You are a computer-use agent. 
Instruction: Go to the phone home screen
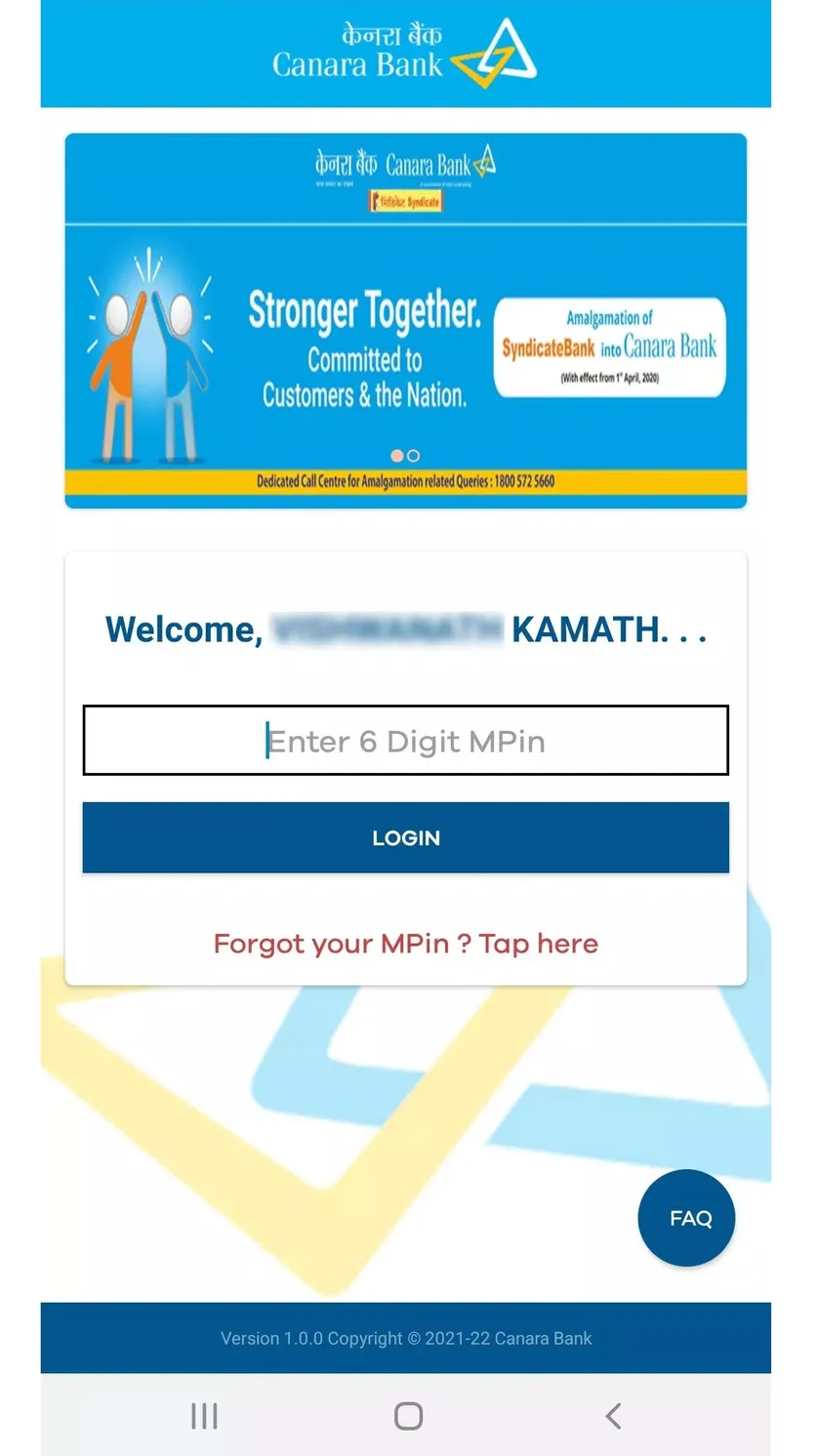[x=408, y=1416]
